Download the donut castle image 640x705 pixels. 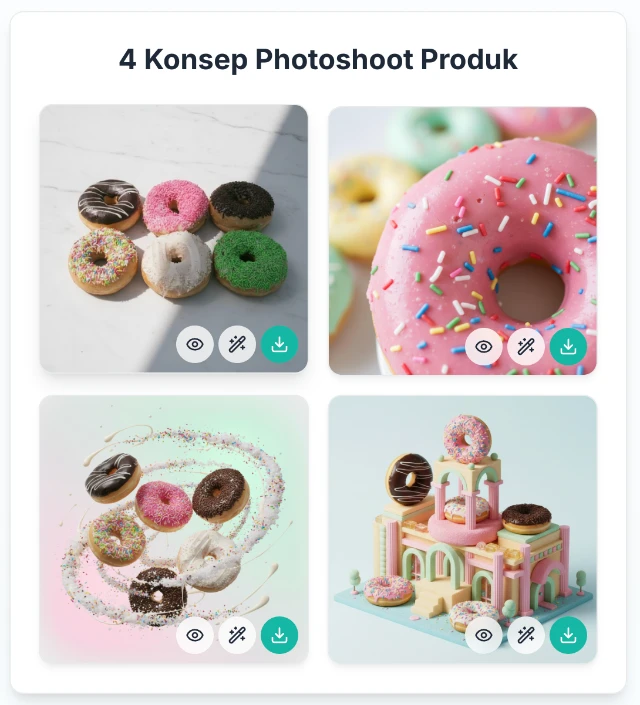click(568, 635)
